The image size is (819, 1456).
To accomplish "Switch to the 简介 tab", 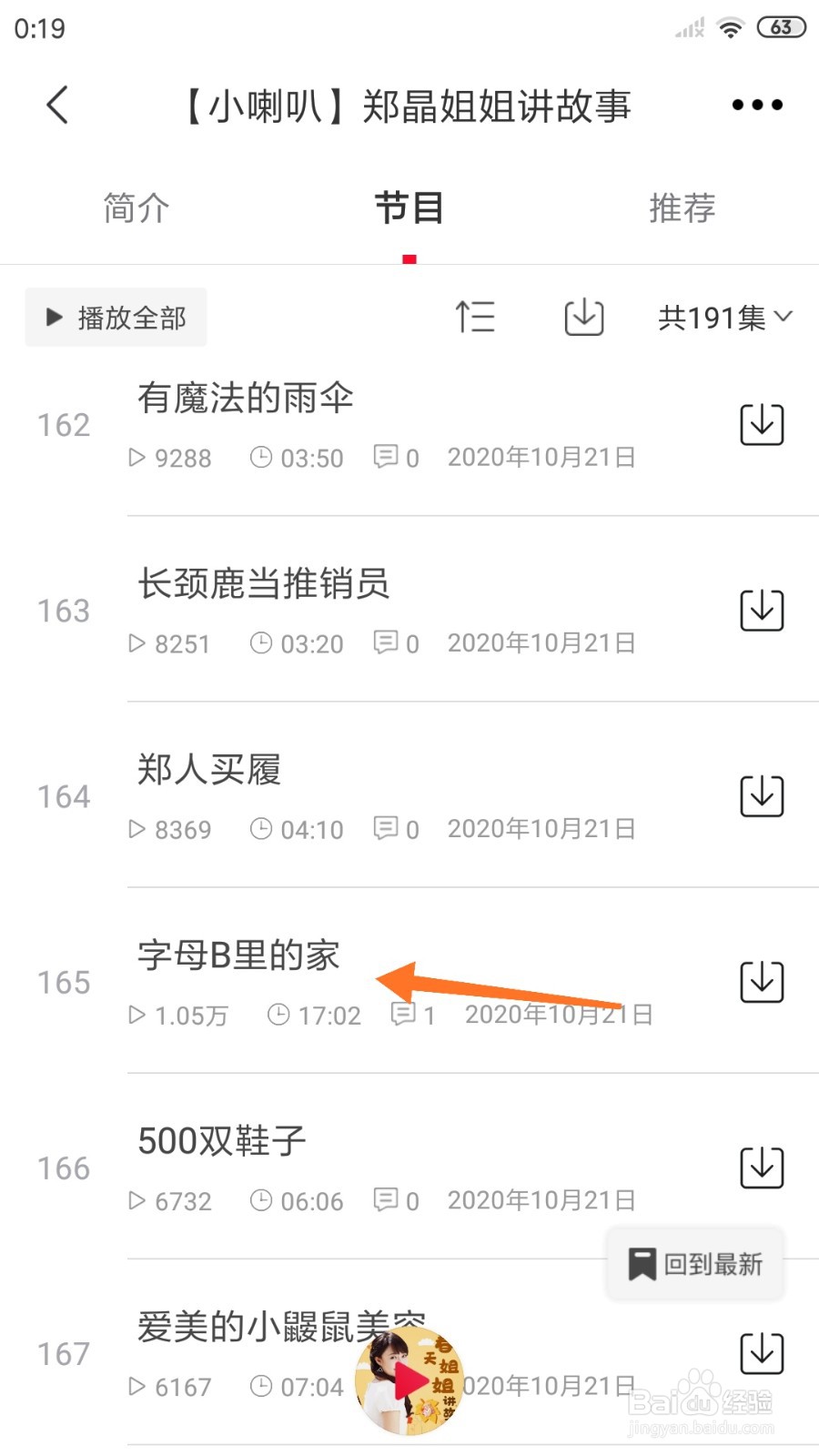I will [136, 207].
